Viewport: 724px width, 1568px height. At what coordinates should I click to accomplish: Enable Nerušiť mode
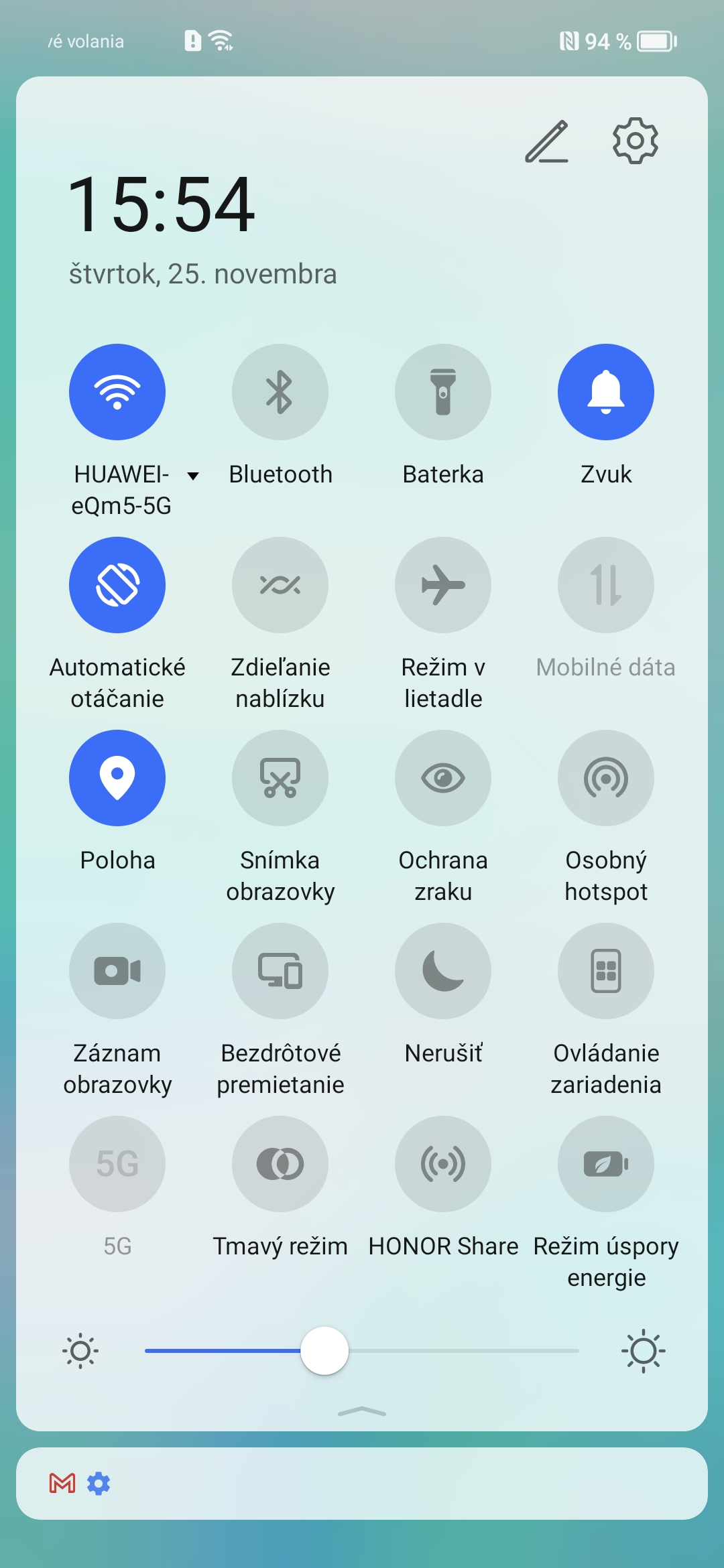coord(443,971)
